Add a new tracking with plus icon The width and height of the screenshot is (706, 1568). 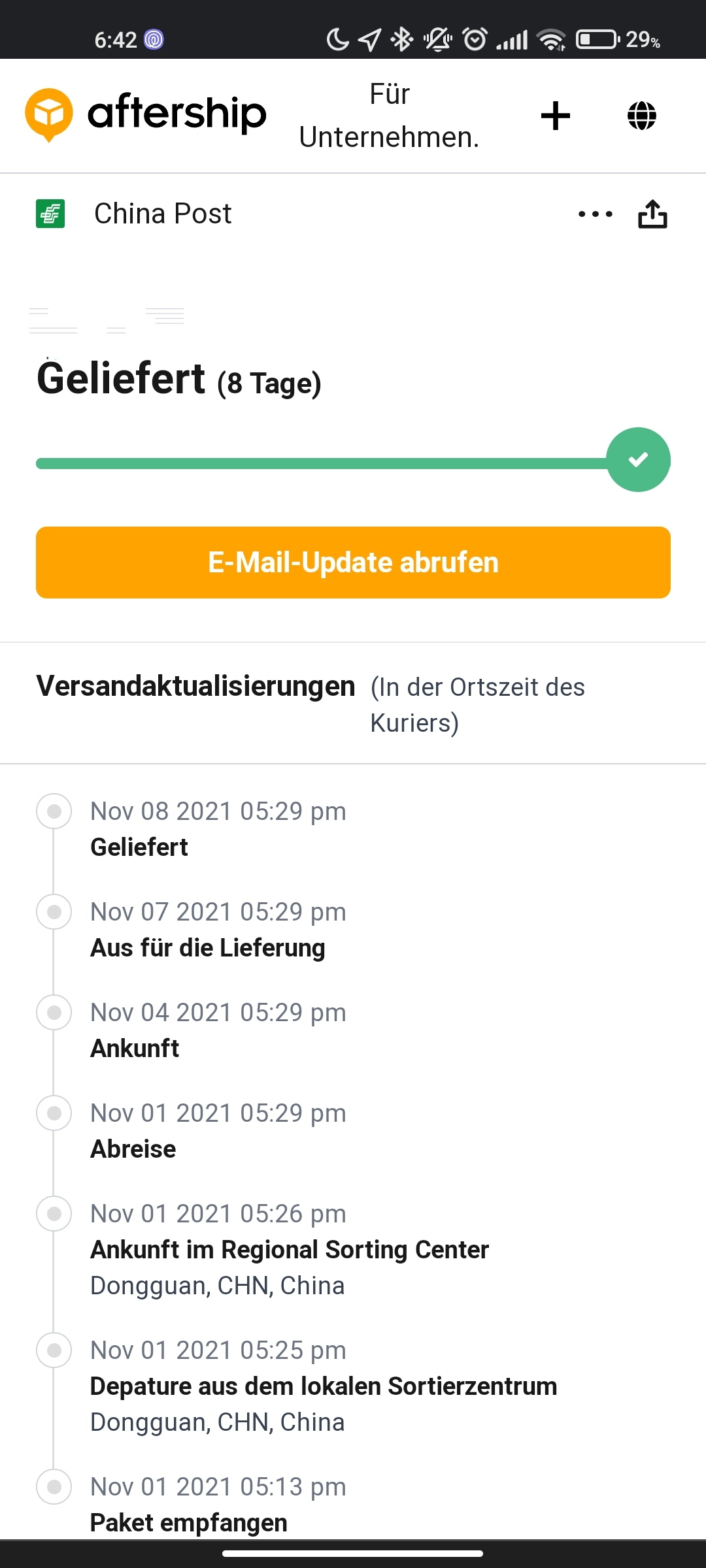click(556, 116)
